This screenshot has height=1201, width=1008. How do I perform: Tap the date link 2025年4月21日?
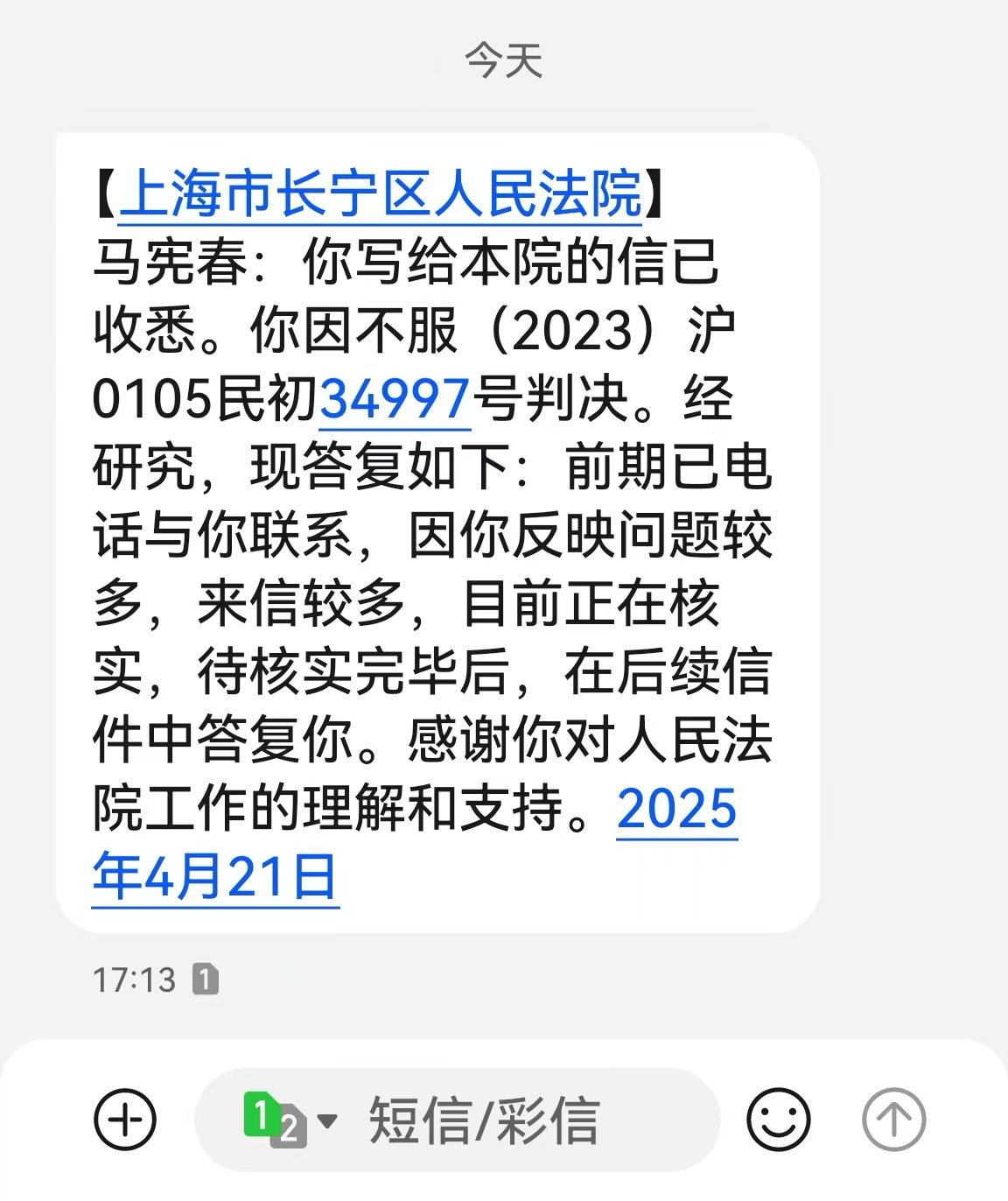[214, 876]
